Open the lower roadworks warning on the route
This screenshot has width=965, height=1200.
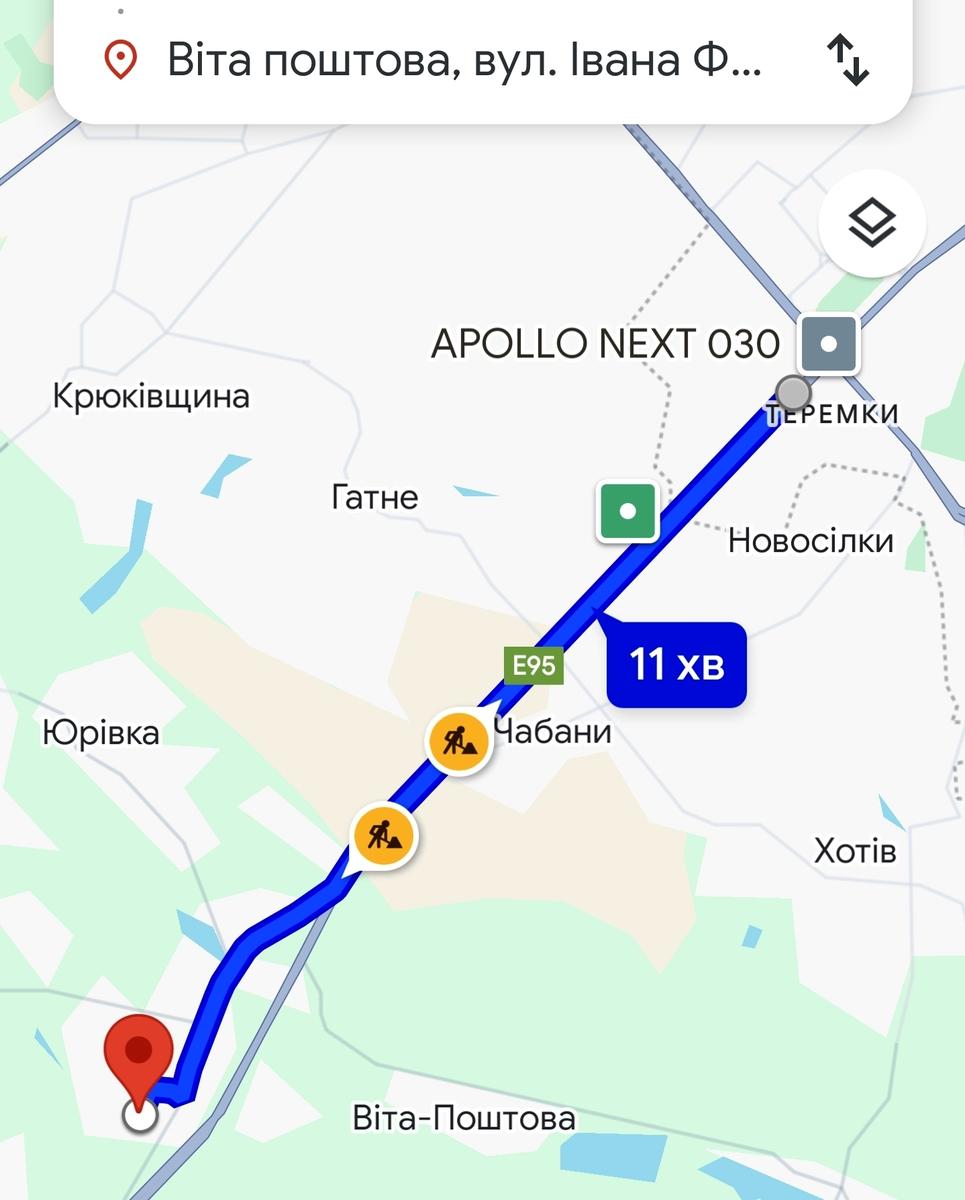[384, 835]
